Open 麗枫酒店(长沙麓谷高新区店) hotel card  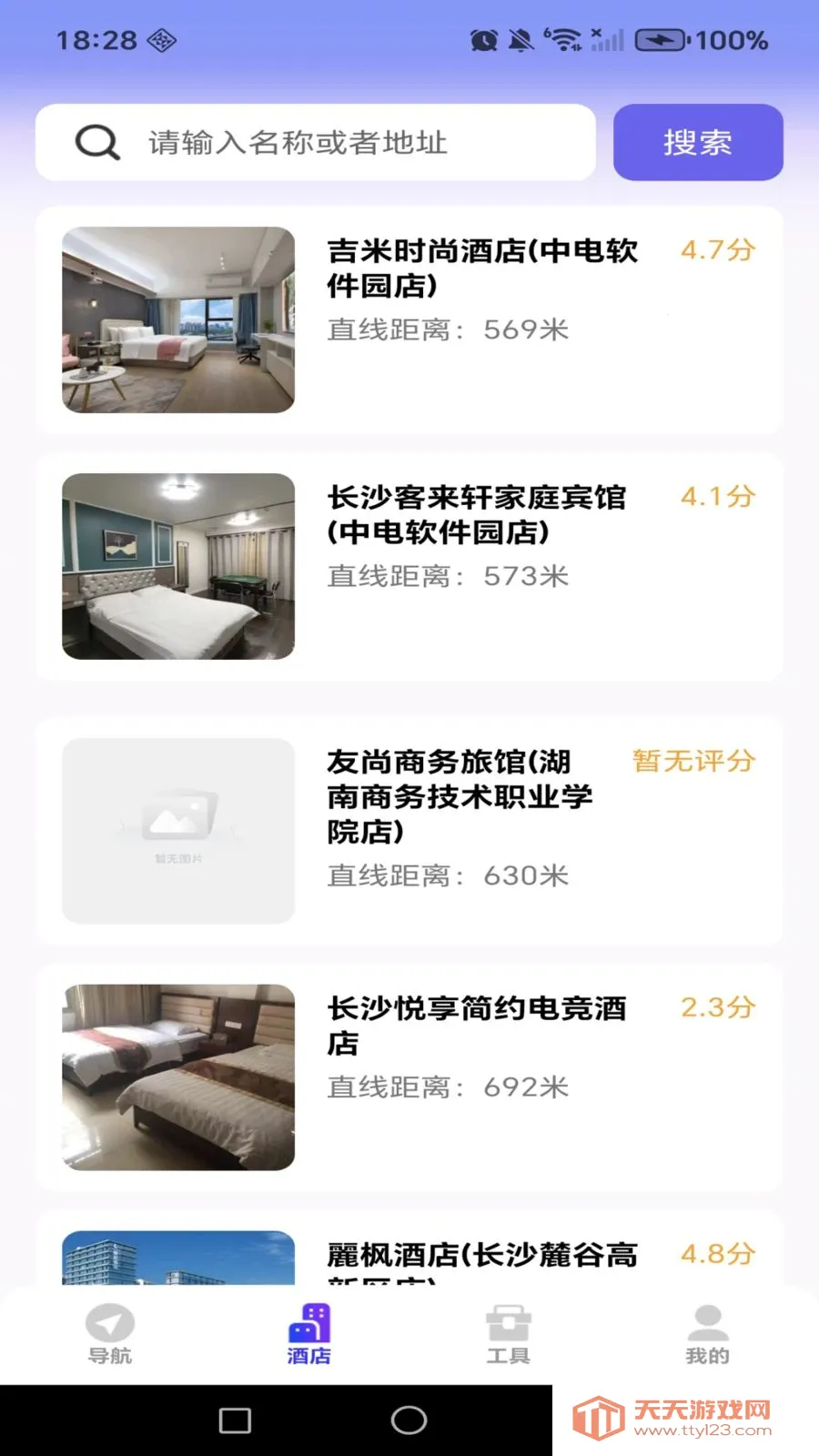409,1254
